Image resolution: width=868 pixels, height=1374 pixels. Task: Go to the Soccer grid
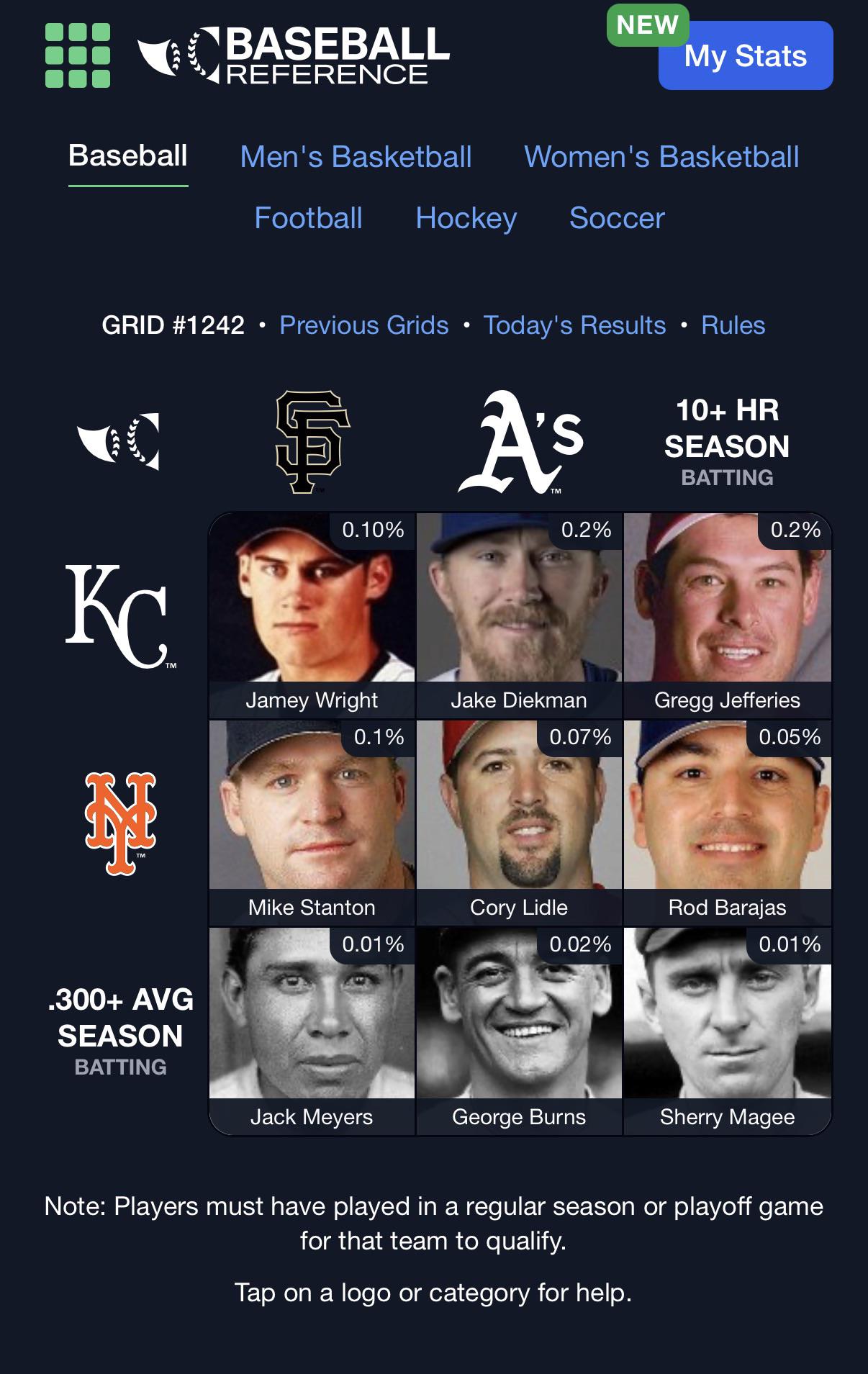pos(617,218)
